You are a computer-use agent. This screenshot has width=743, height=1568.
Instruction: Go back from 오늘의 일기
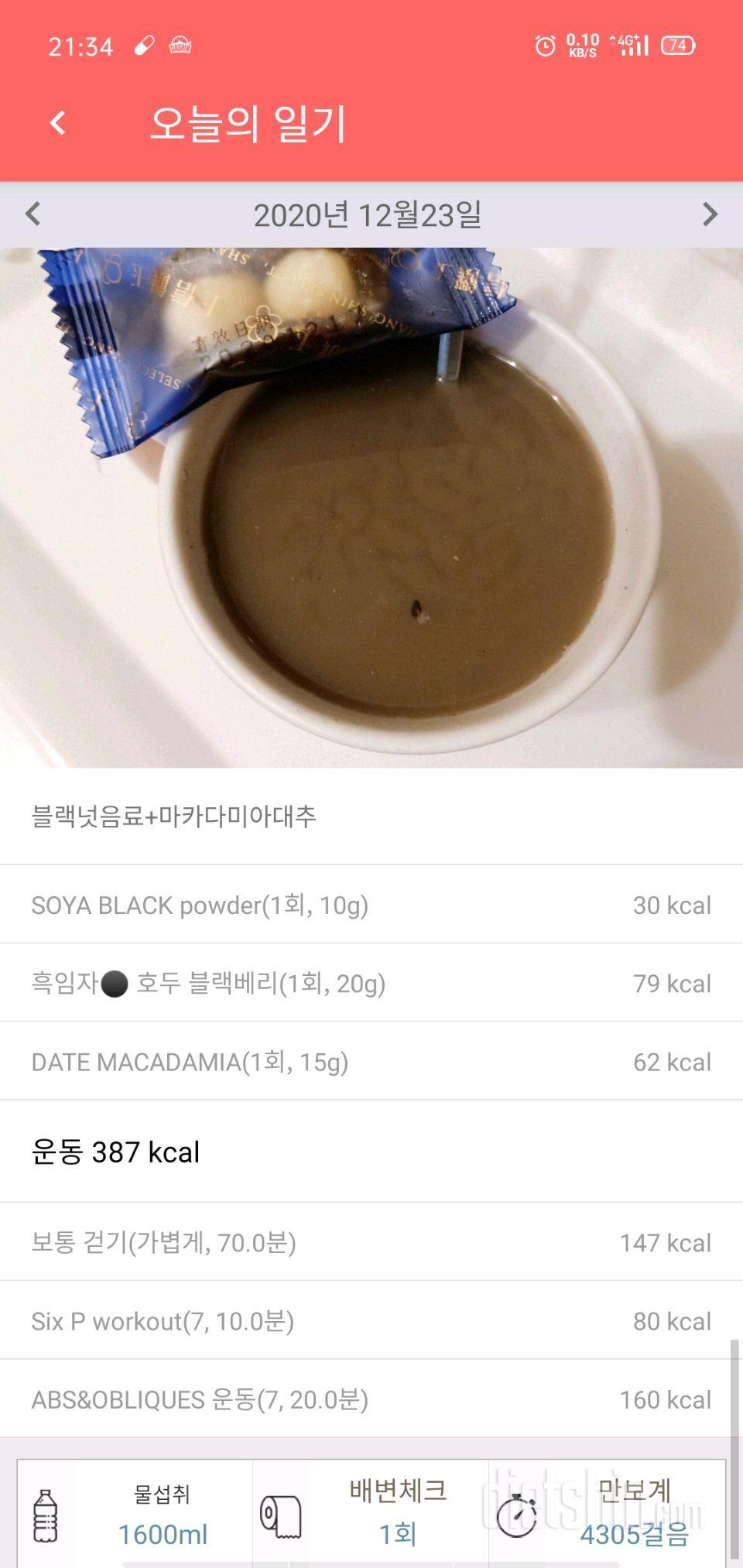[x=58, y=122]
